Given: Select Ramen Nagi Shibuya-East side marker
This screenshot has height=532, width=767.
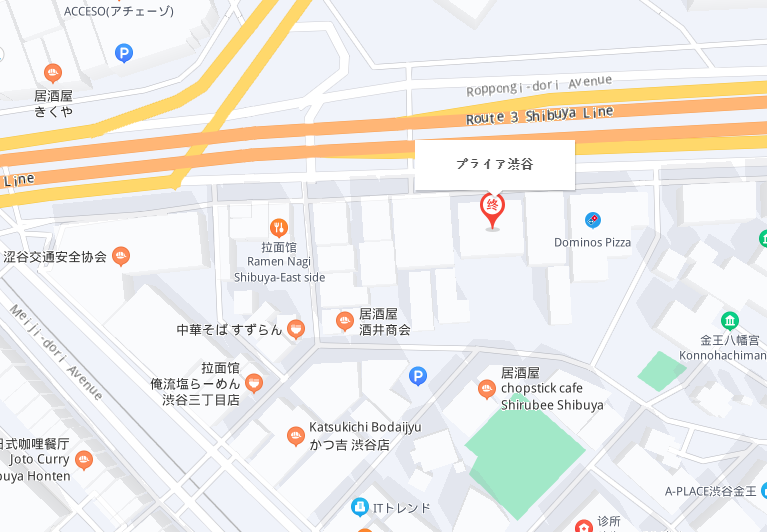Looking at the screenshot, I should pyautogui.click(x=279, y=227).
